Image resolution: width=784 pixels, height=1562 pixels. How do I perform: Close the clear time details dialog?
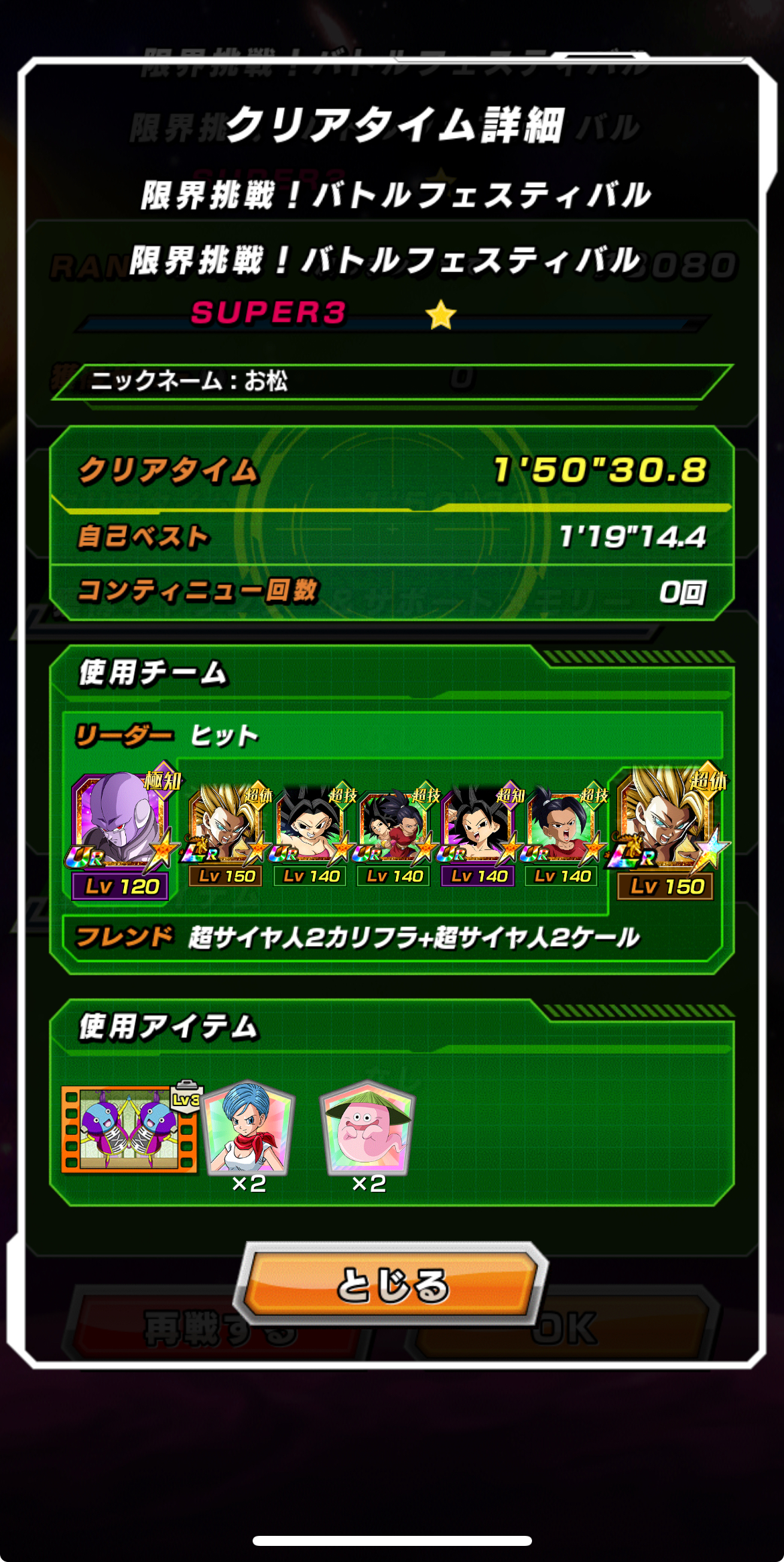391,1284
